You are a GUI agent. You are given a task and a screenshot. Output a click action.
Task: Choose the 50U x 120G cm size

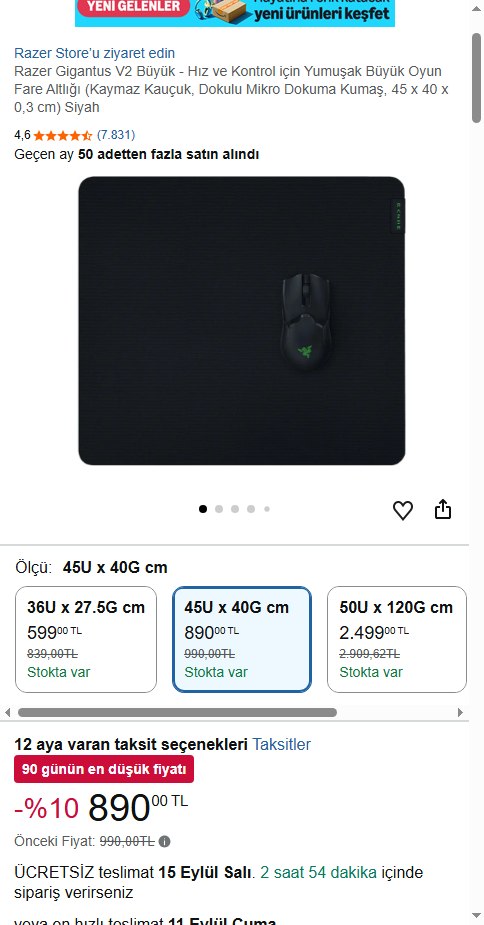tap(397, 639)
